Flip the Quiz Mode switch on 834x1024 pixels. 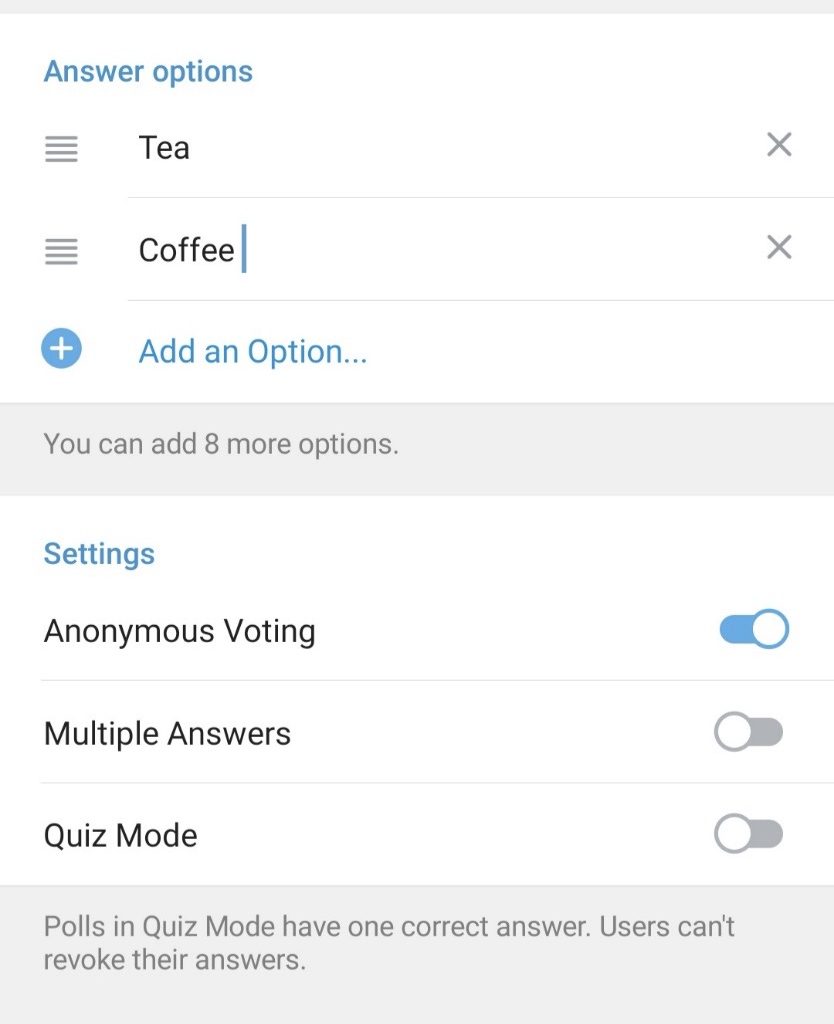tap(749, 833)
